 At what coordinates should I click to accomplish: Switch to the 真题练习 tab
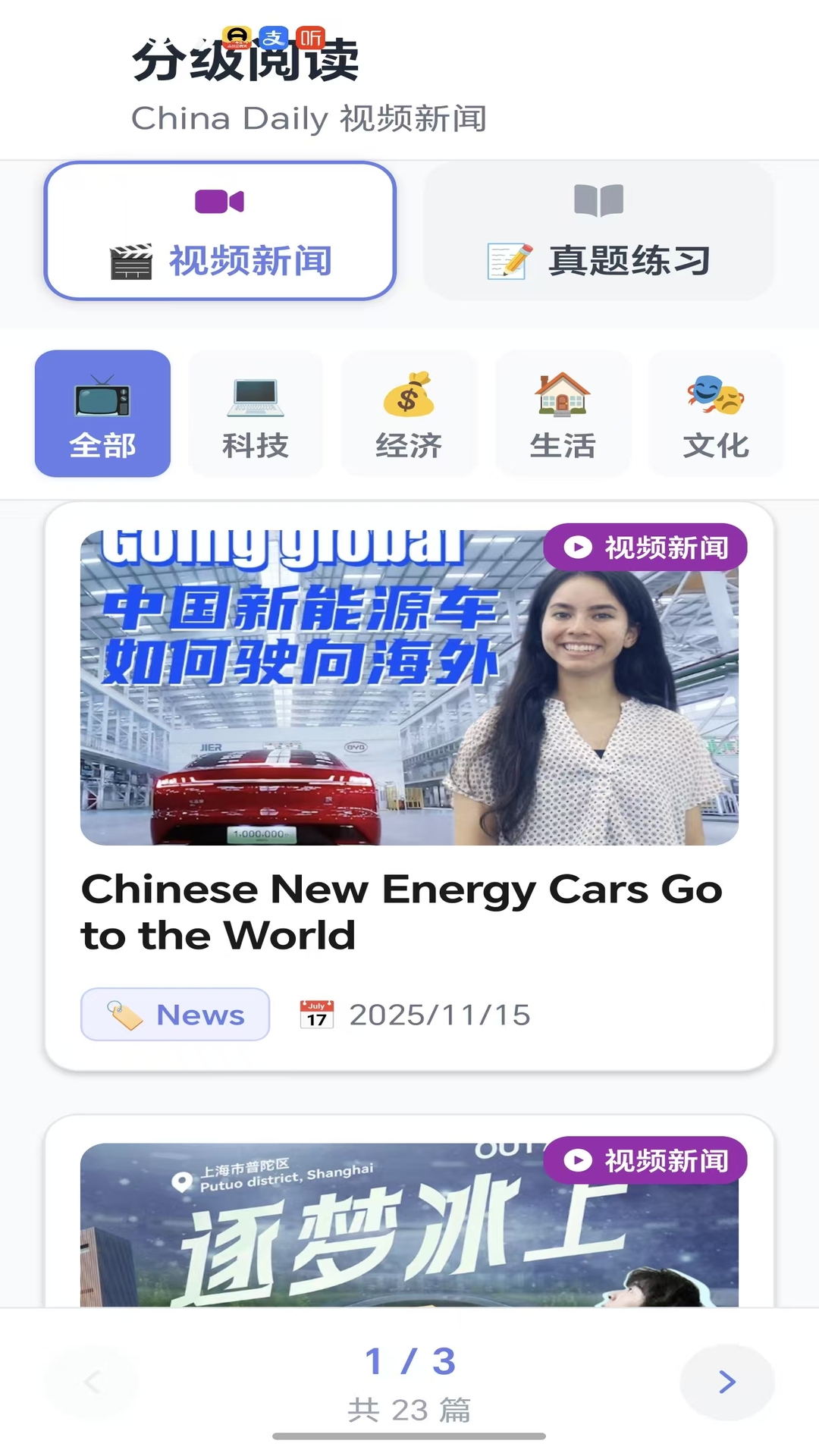pyautogui.click(x=598, y=230)
